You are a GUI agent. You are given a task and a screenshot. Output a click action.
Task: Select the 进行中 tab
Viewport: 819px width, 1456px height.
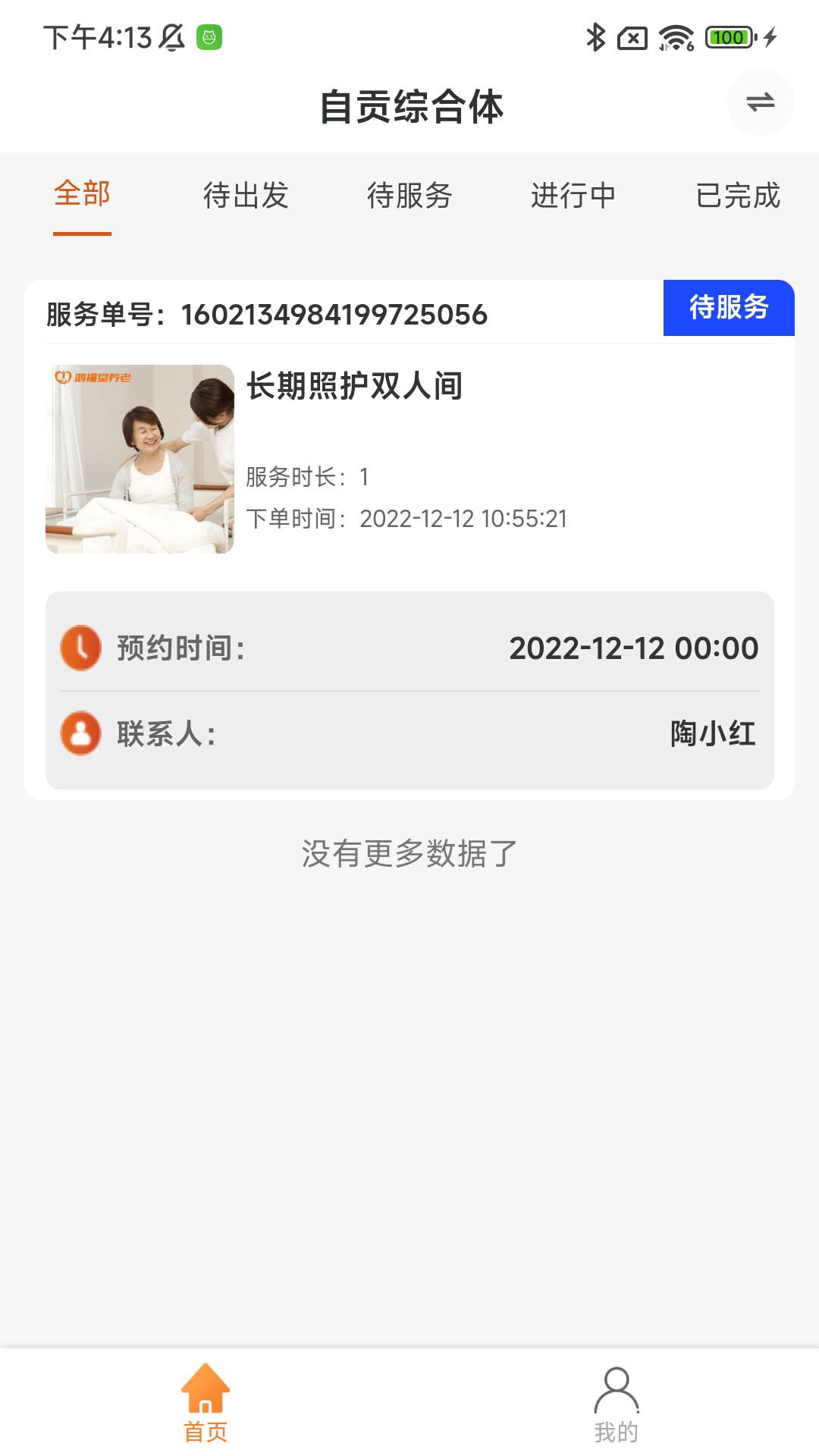coord(573,196)
